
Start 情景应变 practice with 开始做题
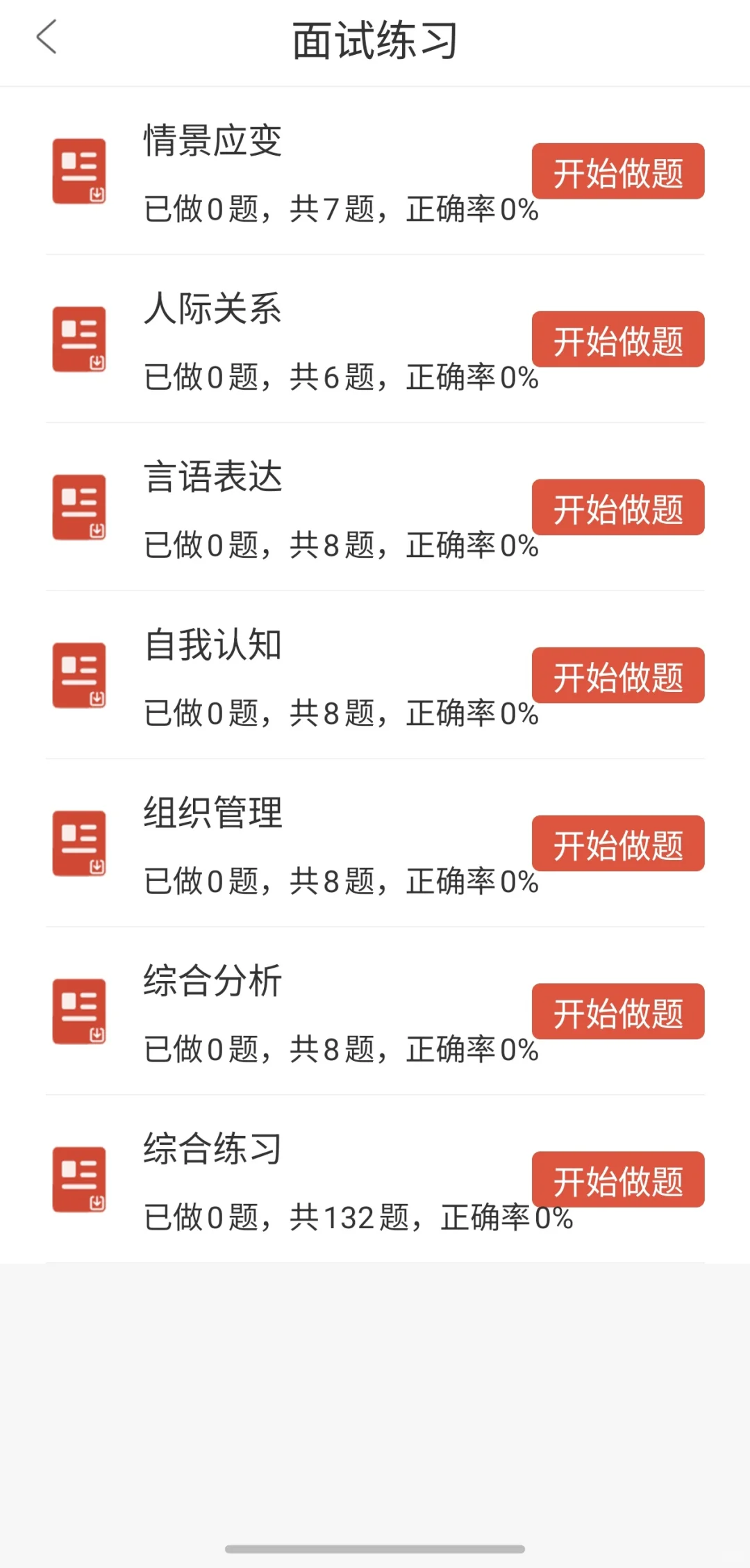click(617, 172)
